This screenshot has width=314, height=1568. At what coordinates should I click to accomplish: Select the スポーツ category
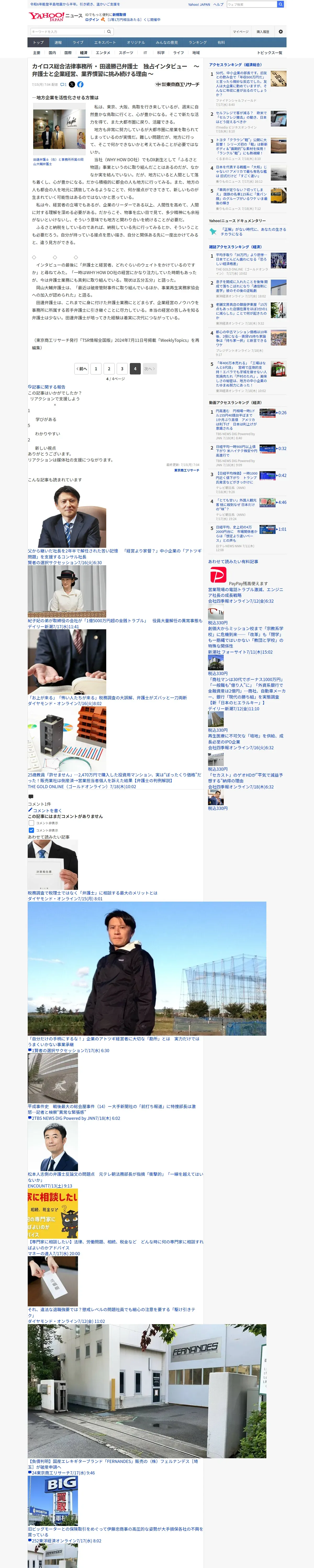tap(126, 53)
